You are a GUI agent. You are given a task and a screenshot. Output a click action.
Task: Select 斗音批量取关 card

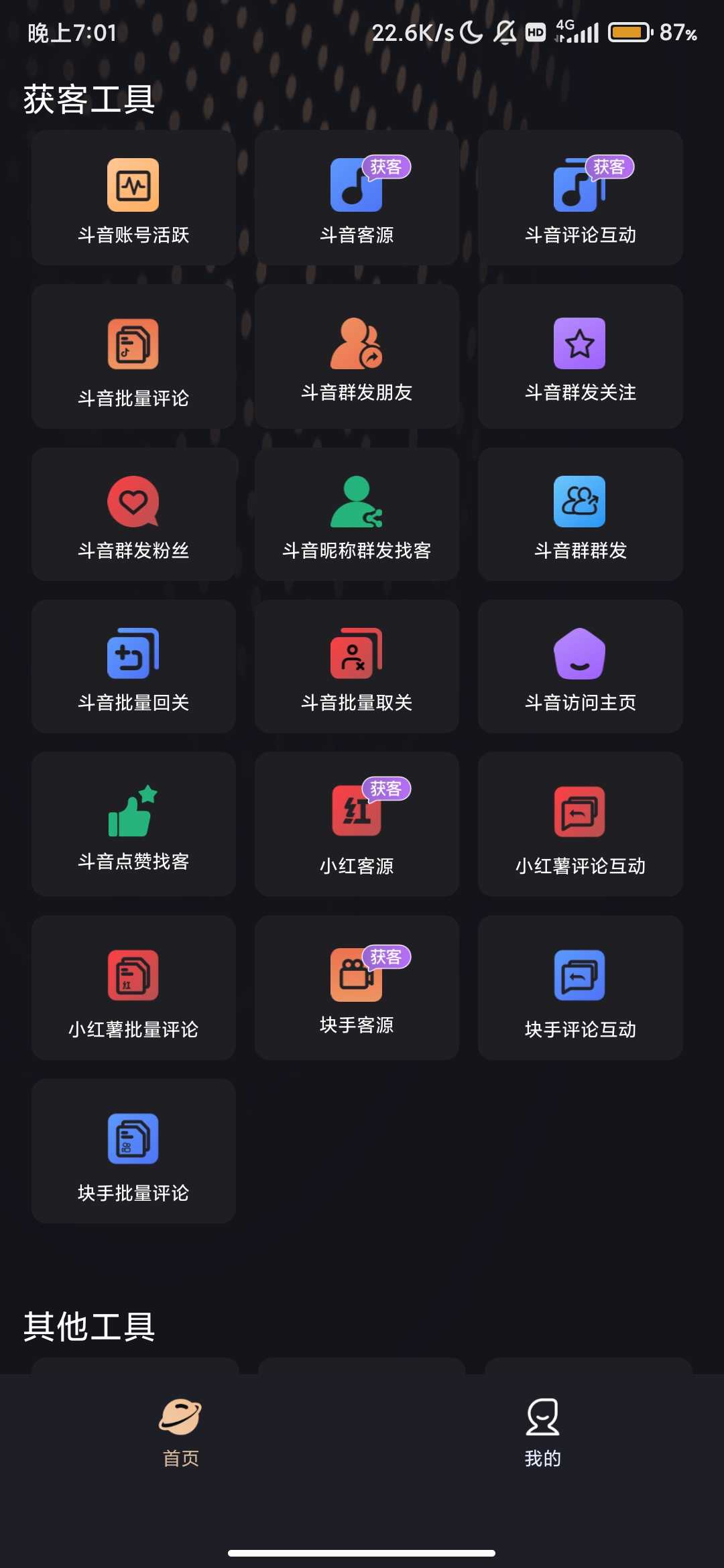(357, 667)
